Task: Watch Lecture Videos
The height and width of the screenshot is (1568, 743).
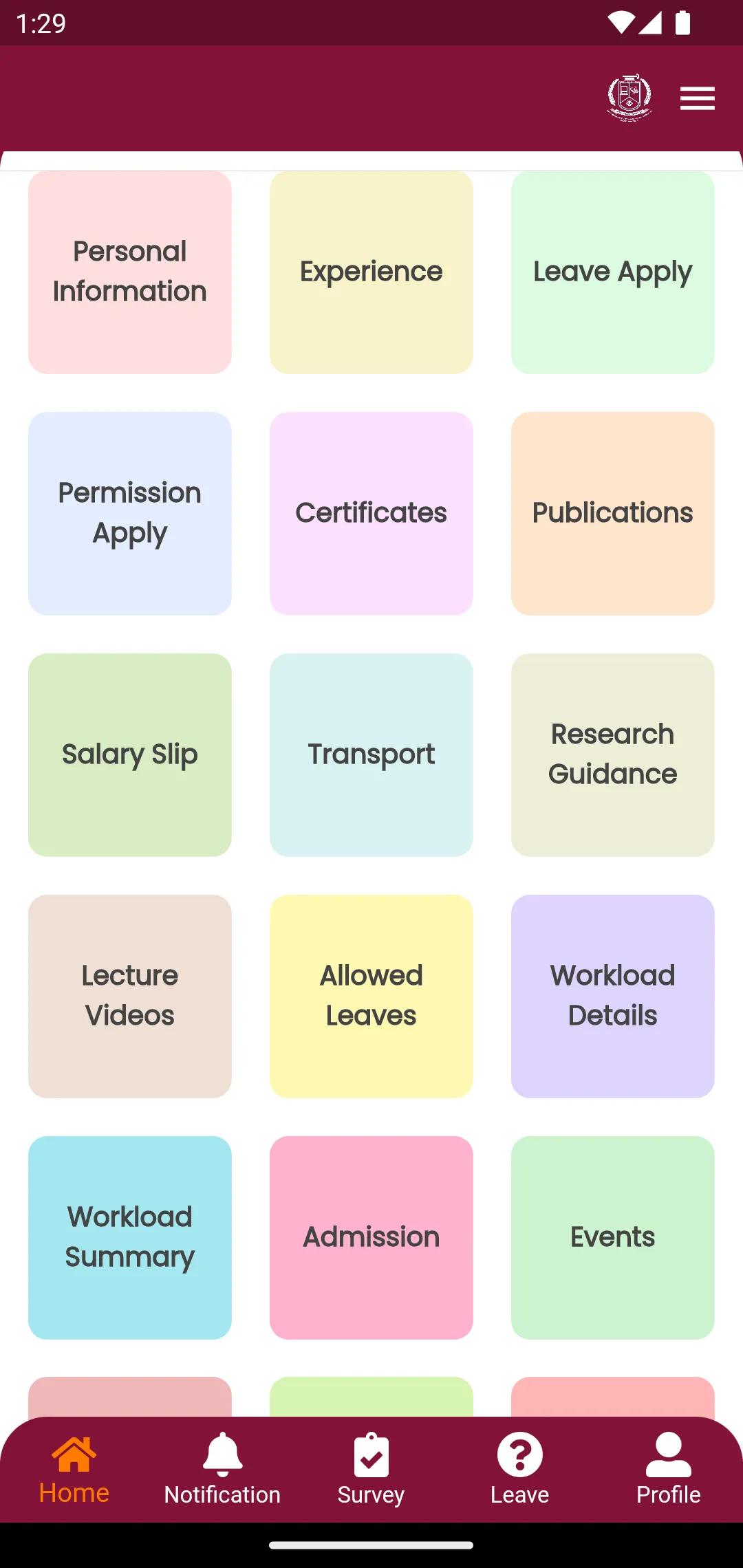Action: coord(129,996)
